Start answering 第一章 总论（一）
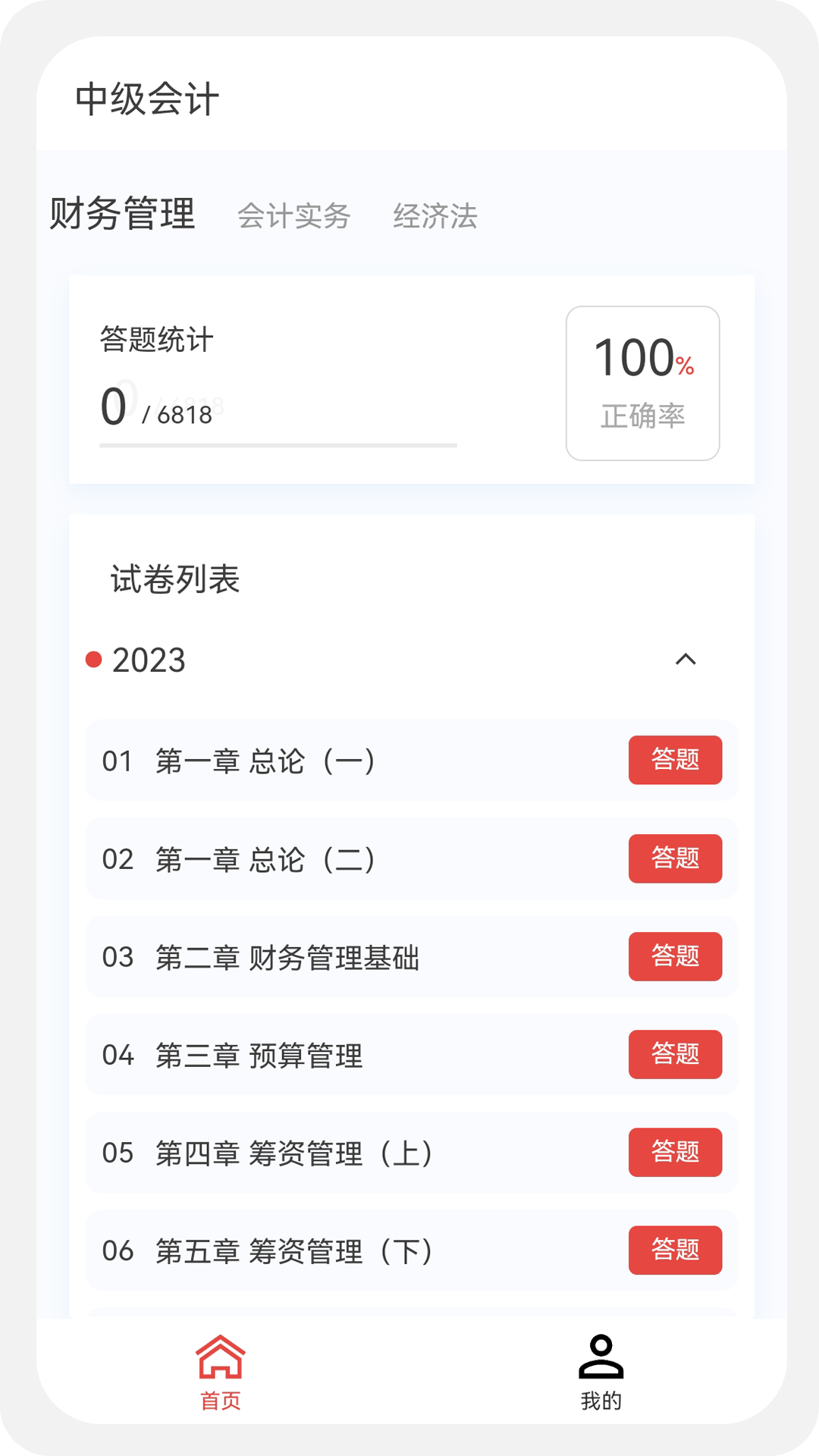The image size is (819, 1456). click(675, 761)
